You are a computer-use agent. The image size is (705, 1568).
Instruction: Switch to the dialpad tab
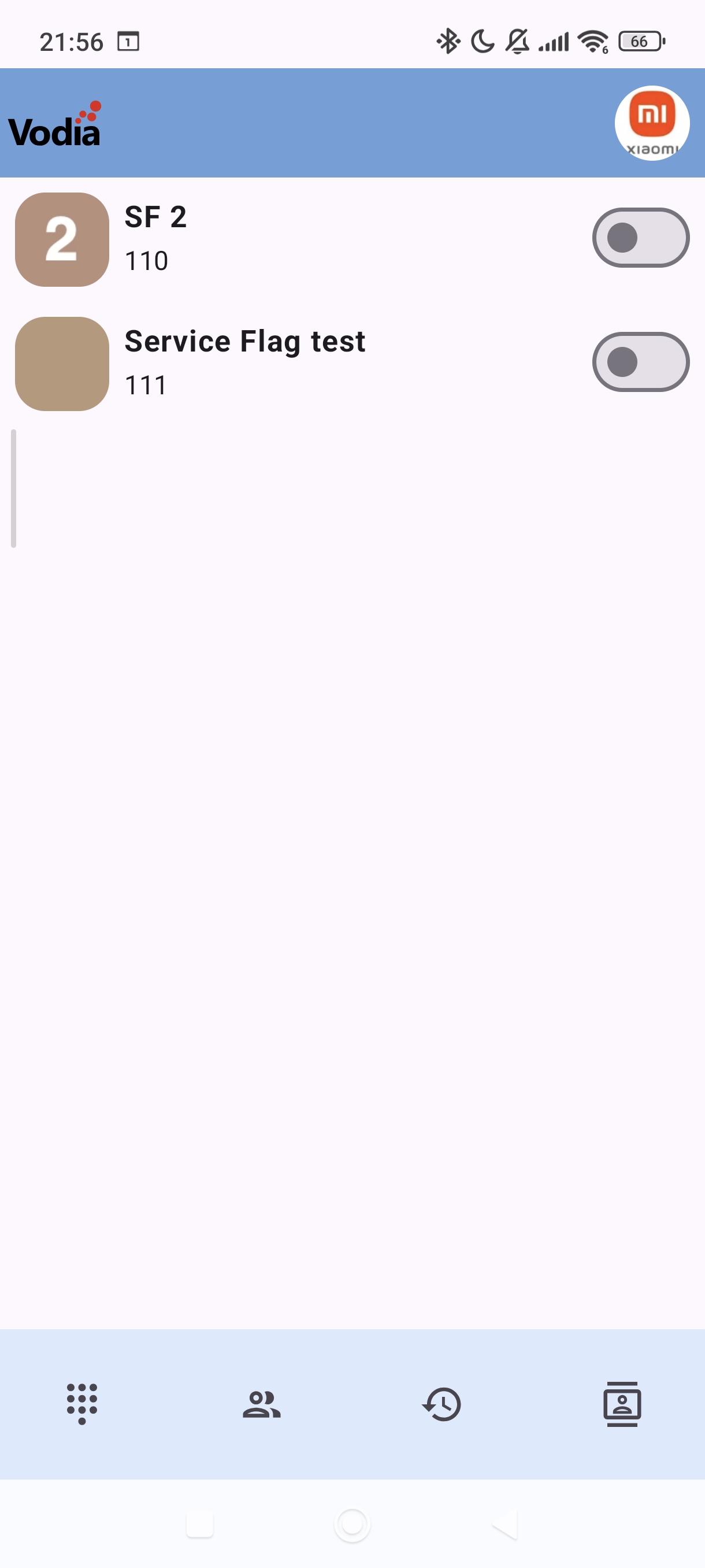(81, 1404)
